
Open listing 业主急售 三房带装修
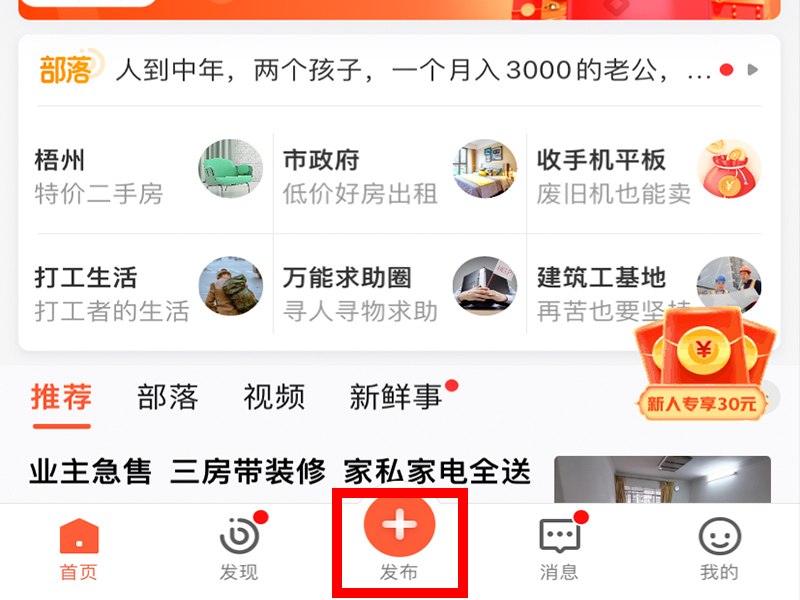280,471
